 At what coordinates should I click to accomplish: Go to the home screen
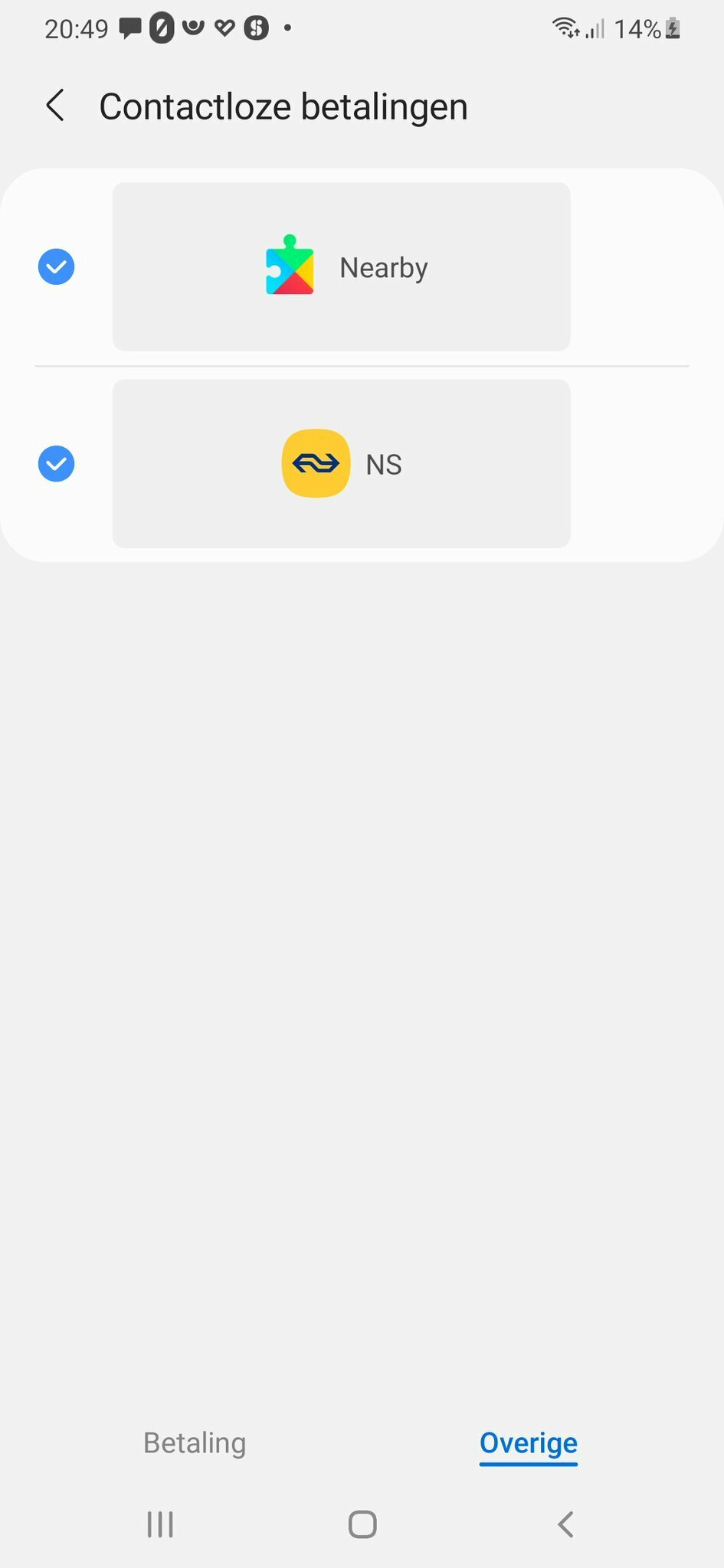tap(362, 1524)
